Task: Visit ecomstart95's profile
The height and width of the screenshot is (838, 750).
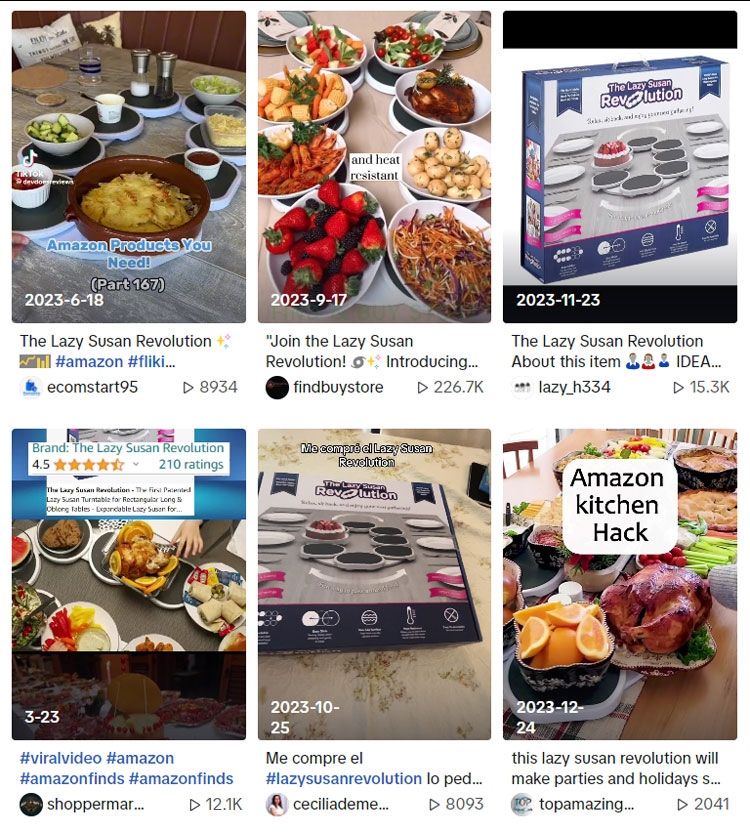Action: tap(92, 387)
